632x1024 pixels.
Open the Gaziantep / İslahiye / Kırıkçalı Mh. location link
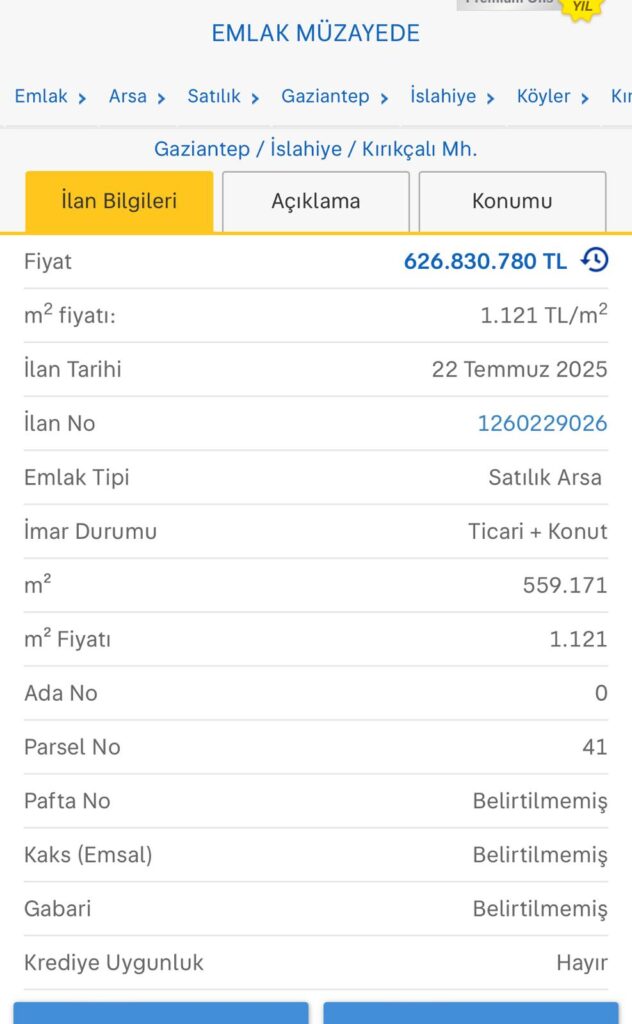tap(315, 149)
